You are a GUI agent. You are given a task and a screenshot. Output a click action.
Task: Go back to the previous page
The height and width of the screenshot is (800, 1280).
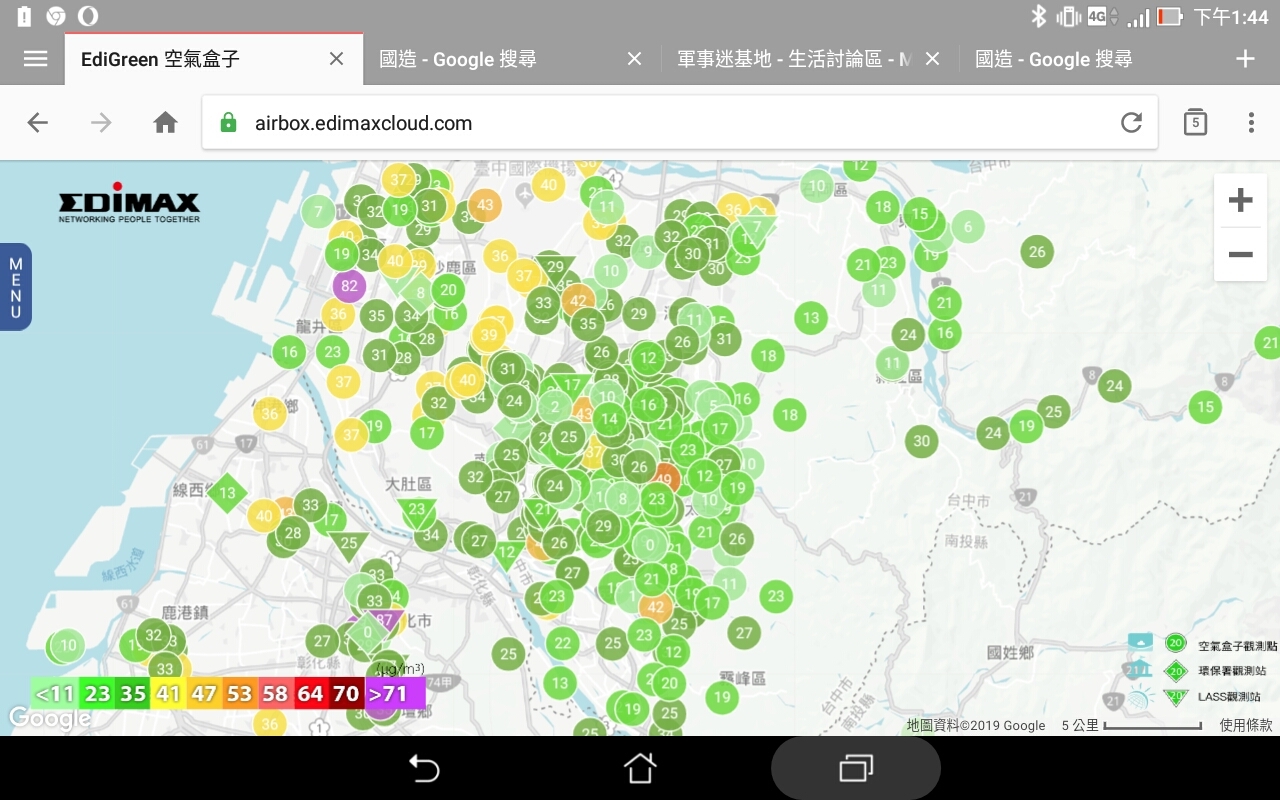[38, 123]
